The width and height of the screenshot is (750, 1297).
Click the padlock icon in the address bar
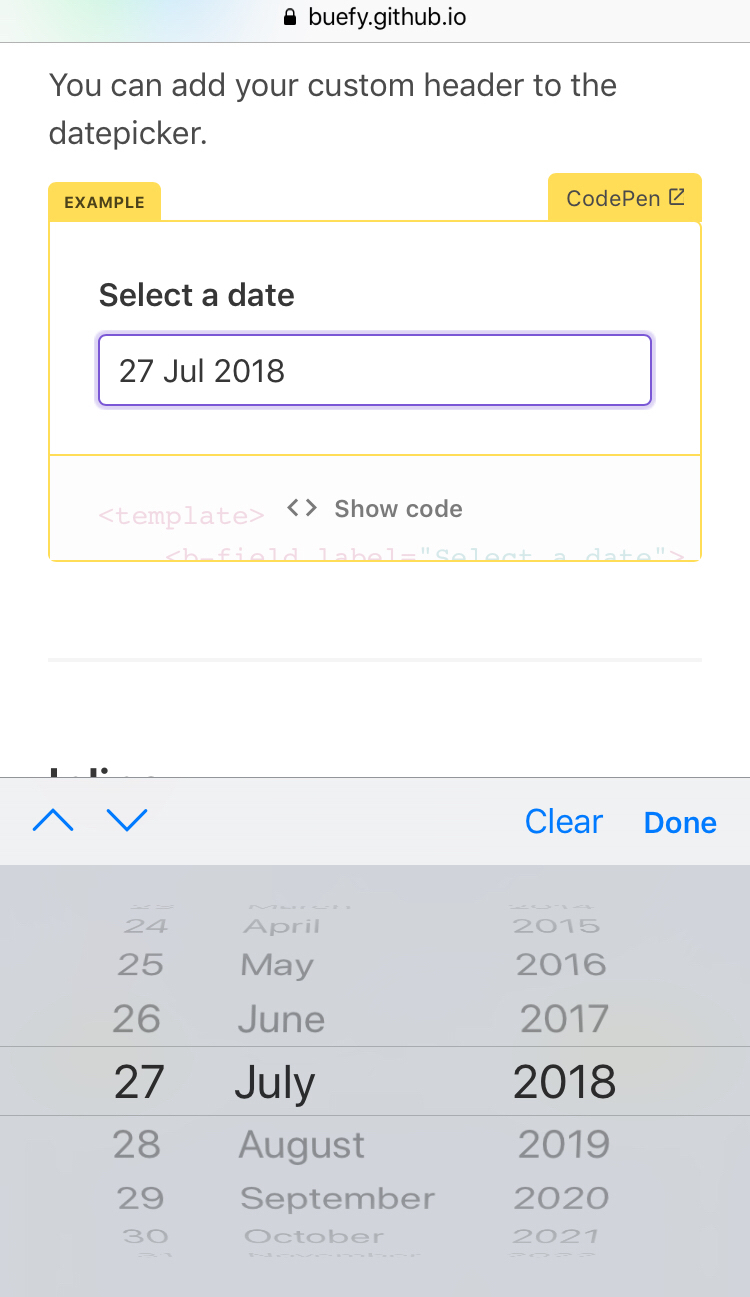click(x=289, y=17)
